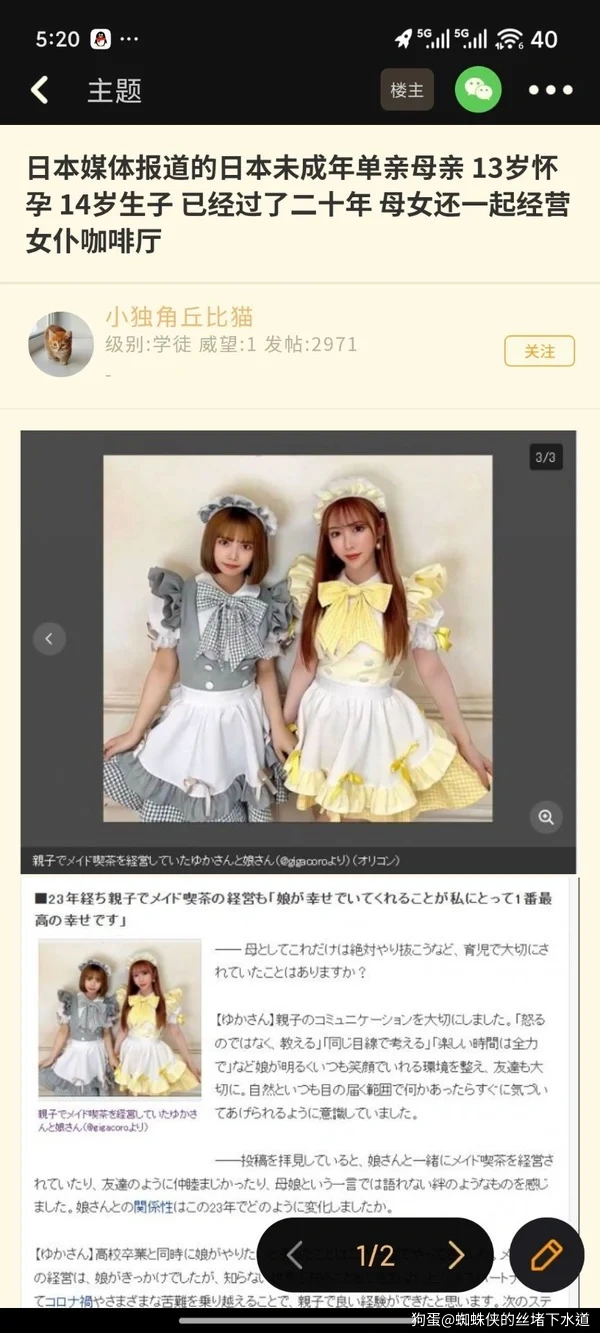Open 小独角丘比猫's profile avatar
Image resolution: width=600 pixels, height=1333 pixels.
click(61, 344)
